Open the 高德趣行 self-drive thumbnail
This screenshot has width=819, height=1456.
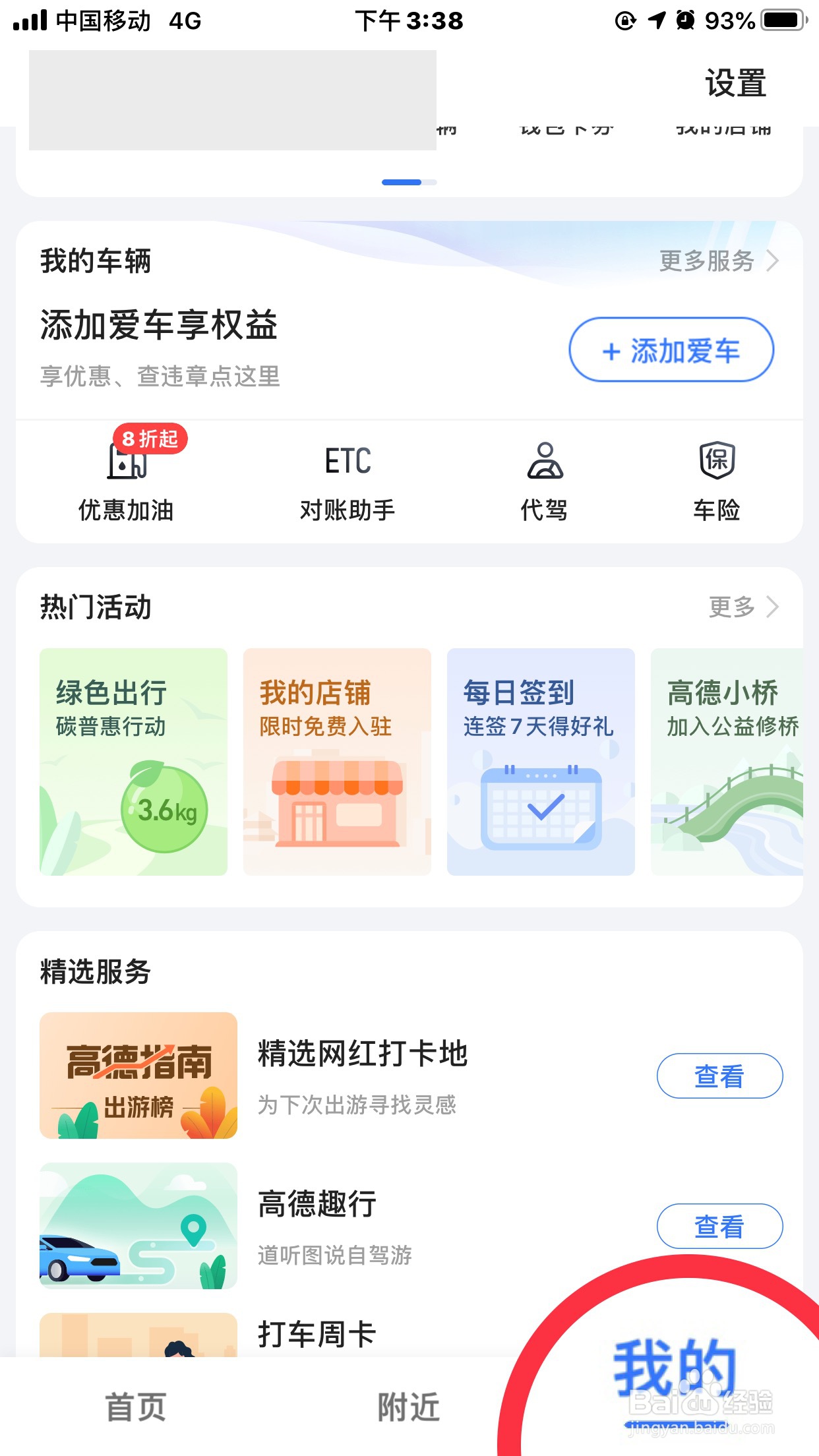pos(138,1225)
